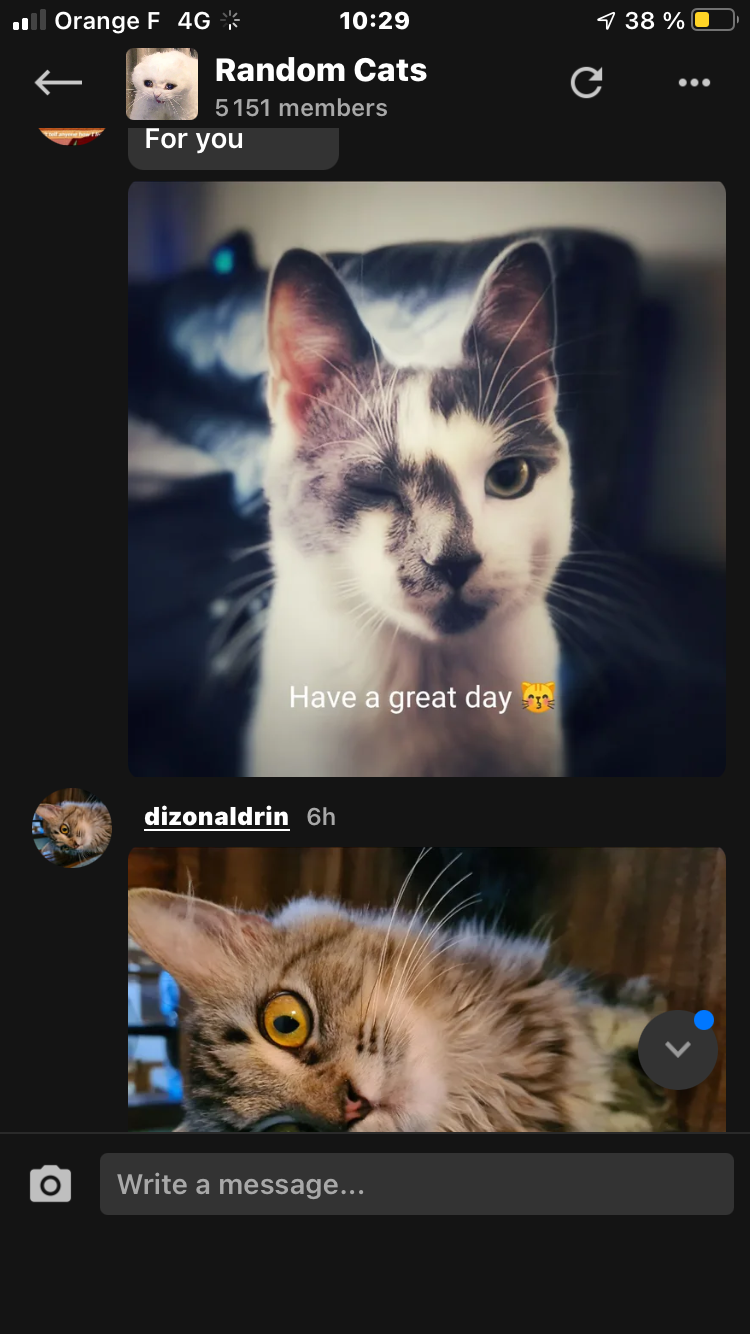View the "Have a great day" cat image
Image resolution: width=750 pixels, height=1334 pixels.
427,478
